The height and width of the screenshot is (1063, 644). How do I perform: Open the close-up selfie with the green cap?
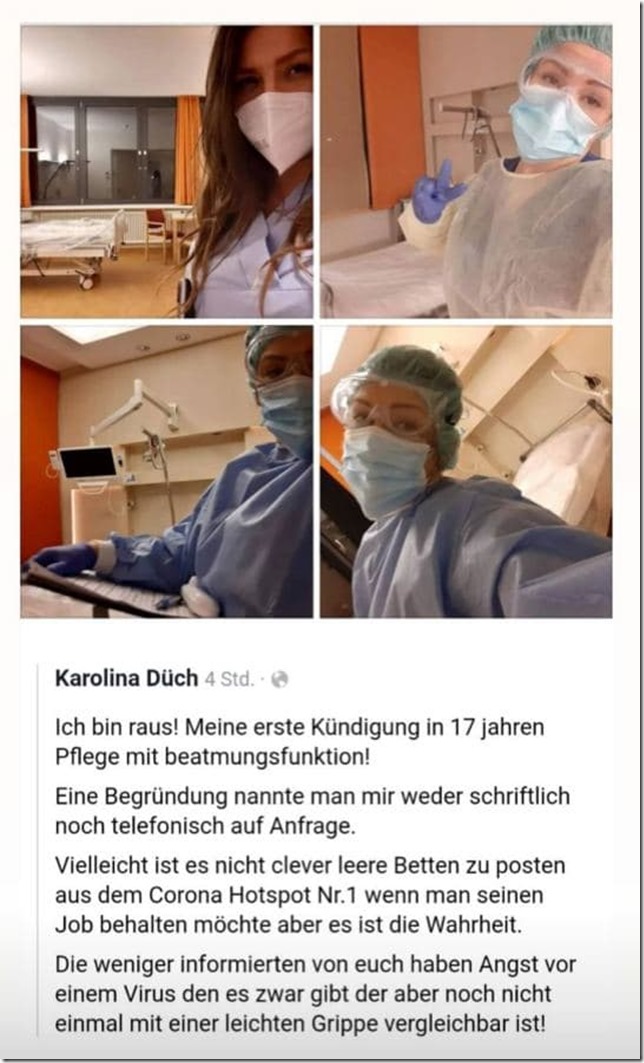click(x=465, y=471)
